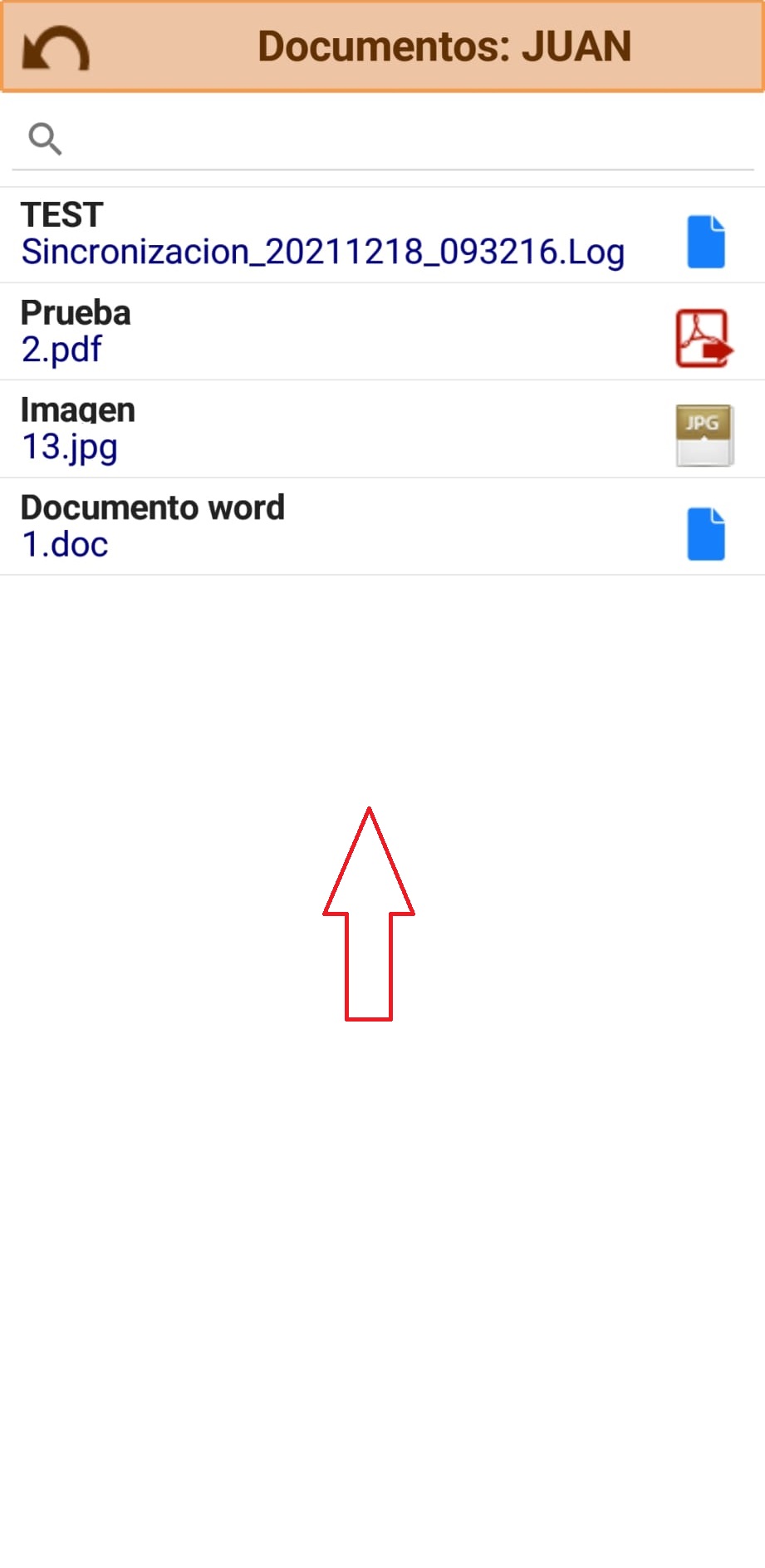Open the TEST Sincronizacion log file
765x1568 pixels.
pos(324,235)
